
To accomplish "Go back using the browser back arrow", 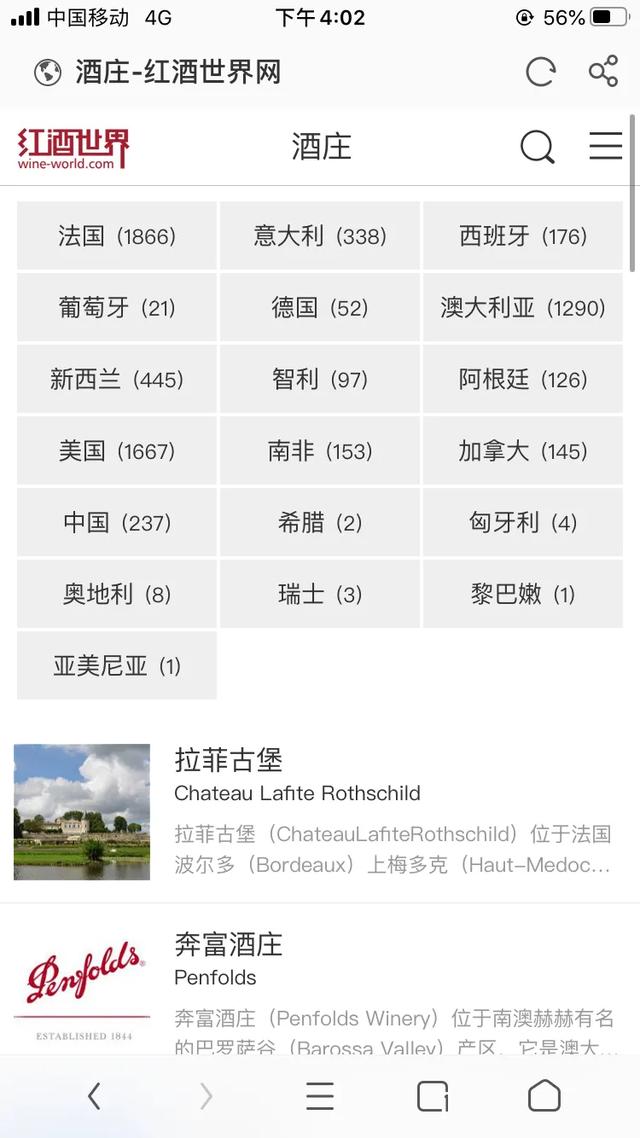I will pyautogui.click(x=94, y=1096).
